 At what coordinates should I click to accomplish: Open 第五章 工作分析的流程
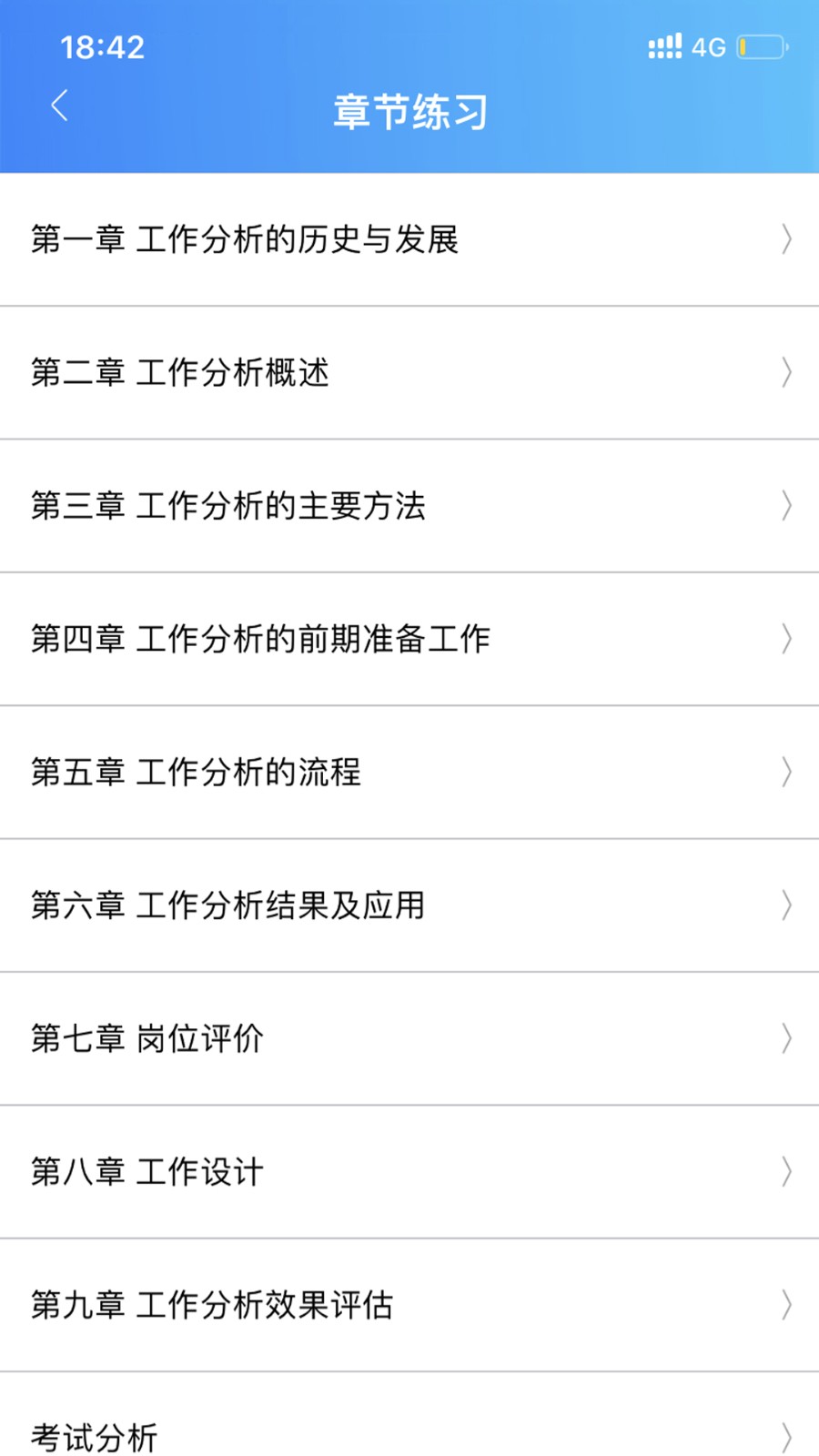pos(409,773)
